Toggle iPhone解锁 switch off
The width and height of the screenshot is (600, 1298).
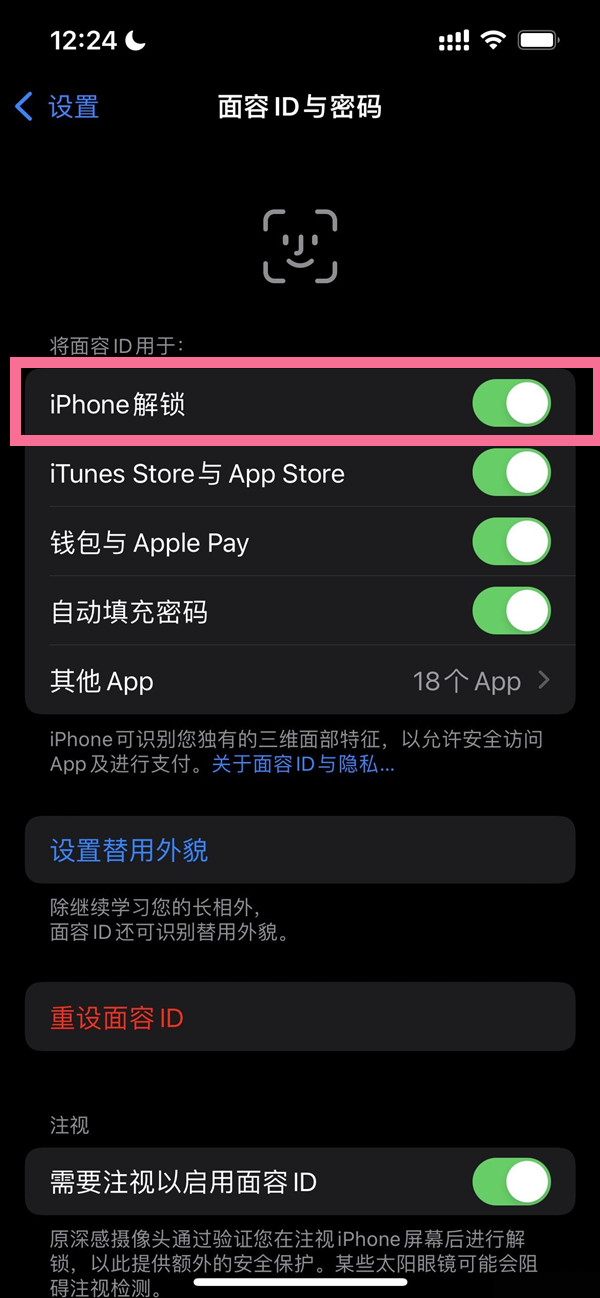click(511, 404)
